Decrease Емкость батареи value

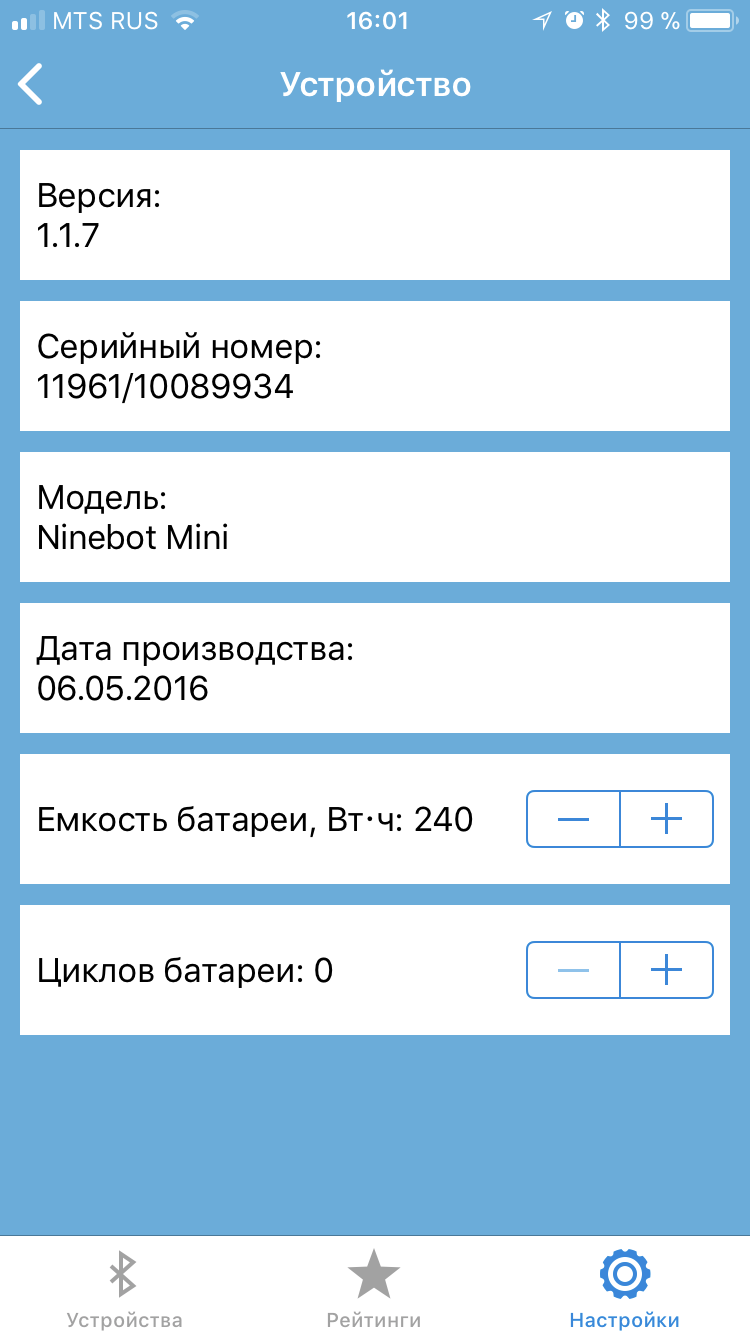[573, 819]
